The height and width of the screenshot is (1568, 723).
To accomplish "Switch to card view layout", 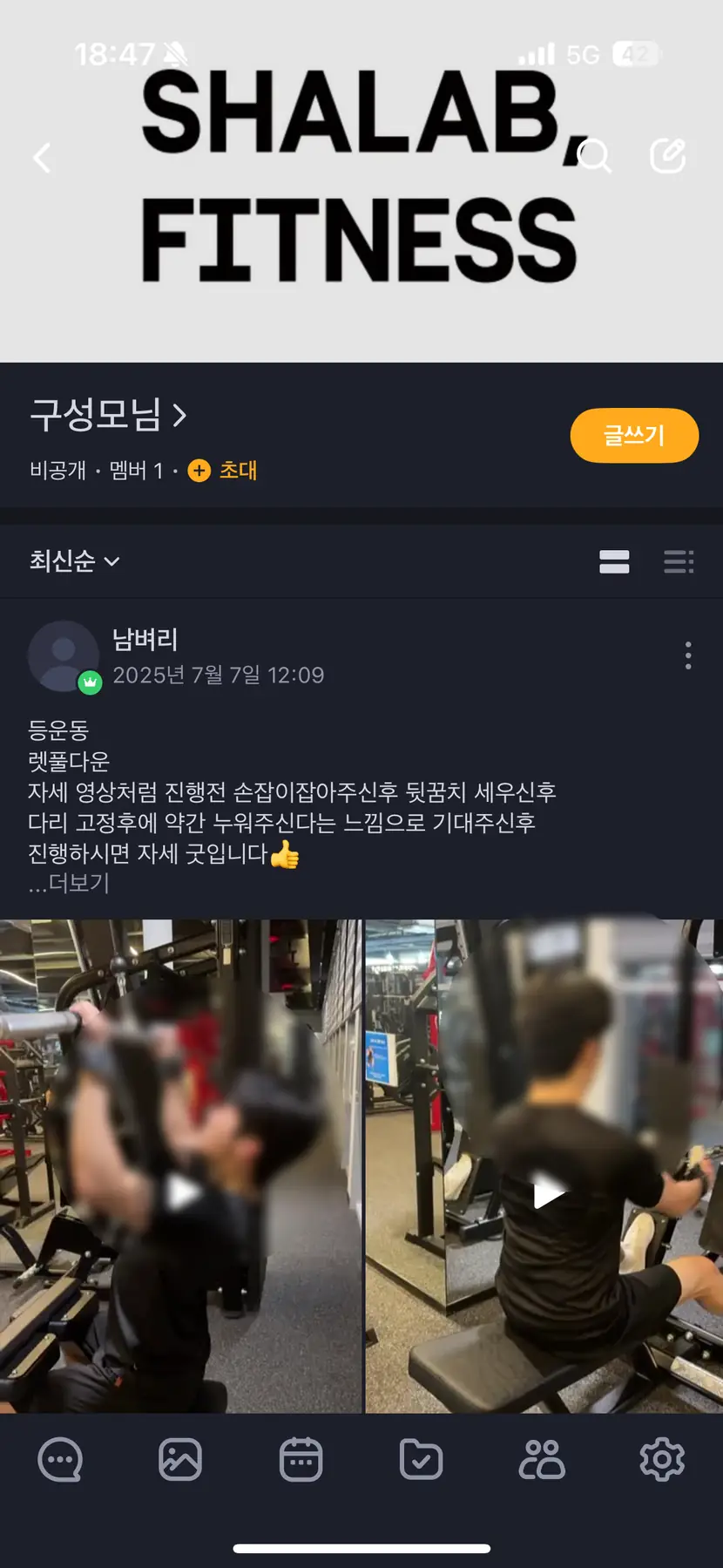I will click(x=614, y=561).
